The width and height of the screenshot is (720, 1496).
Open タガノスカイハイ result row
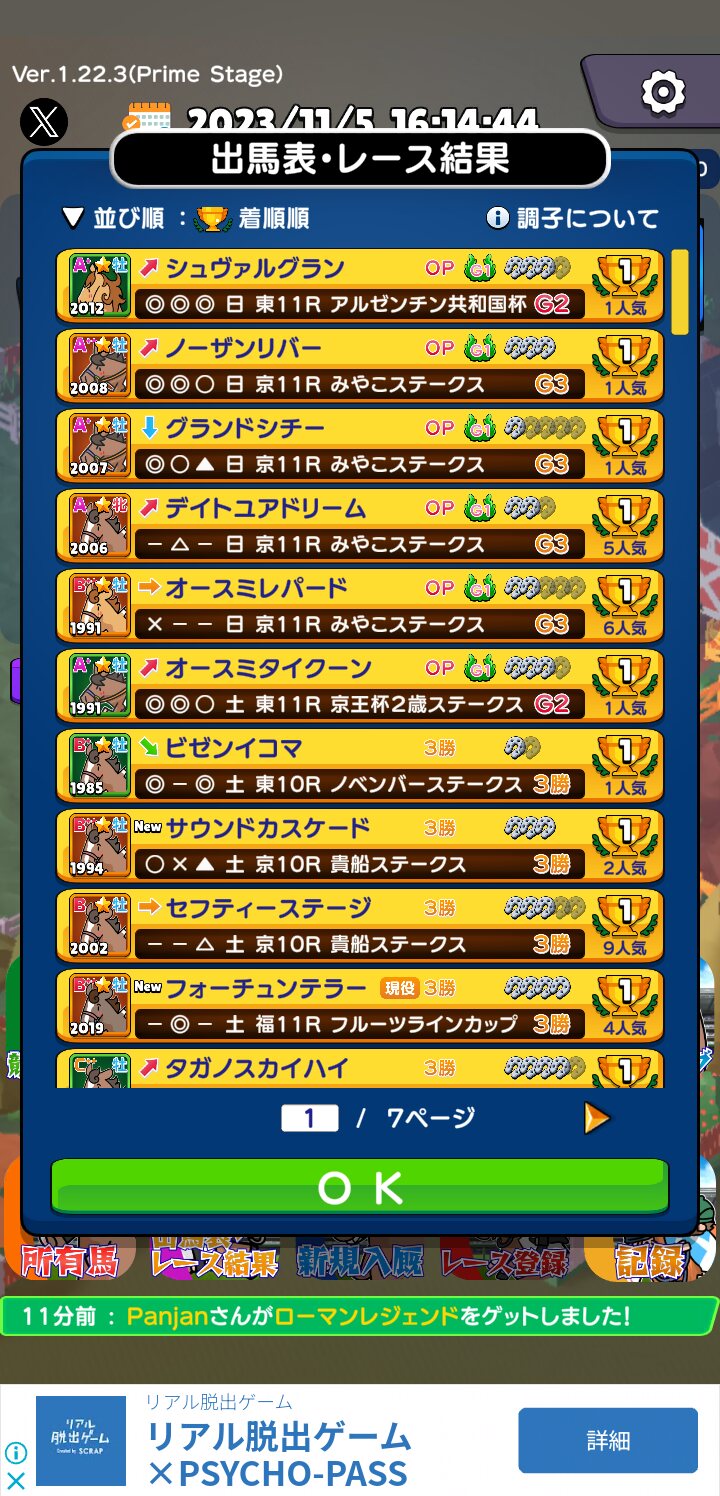point(360,1069)
